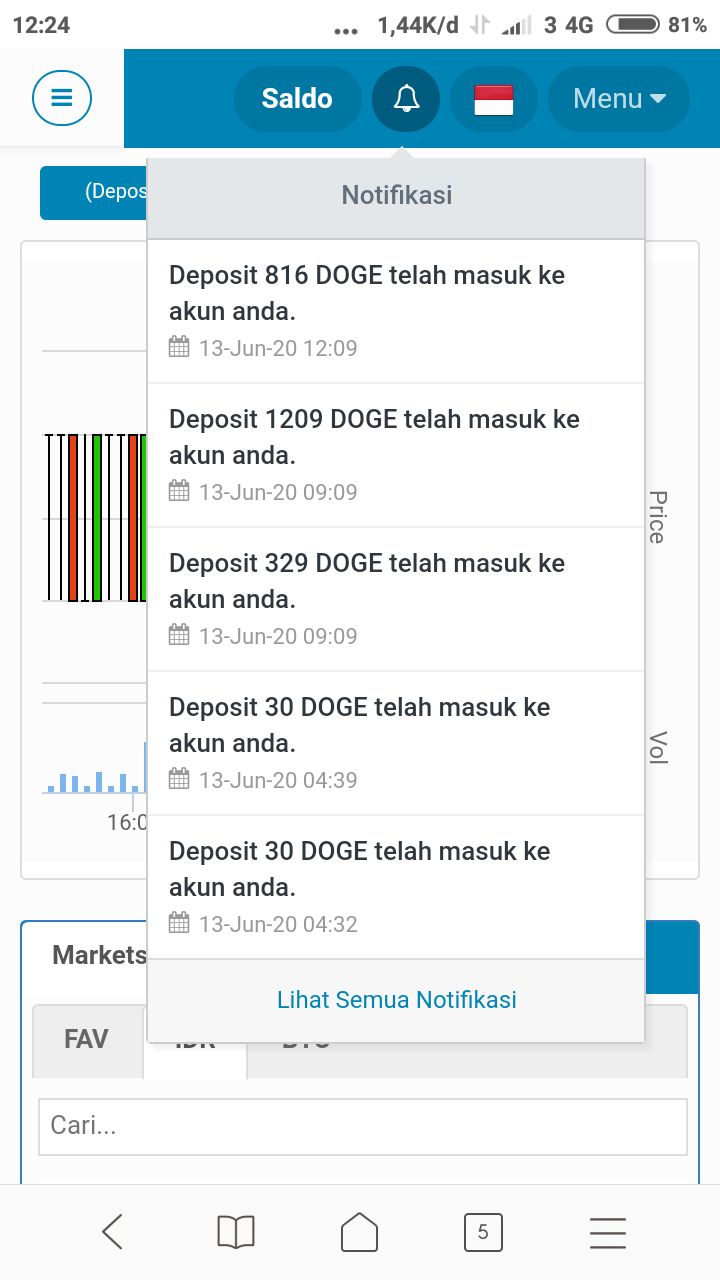This screenshot has height=1280, width=720.
Task: Open browser bookmarks book icon
Action: point(236,1232)
